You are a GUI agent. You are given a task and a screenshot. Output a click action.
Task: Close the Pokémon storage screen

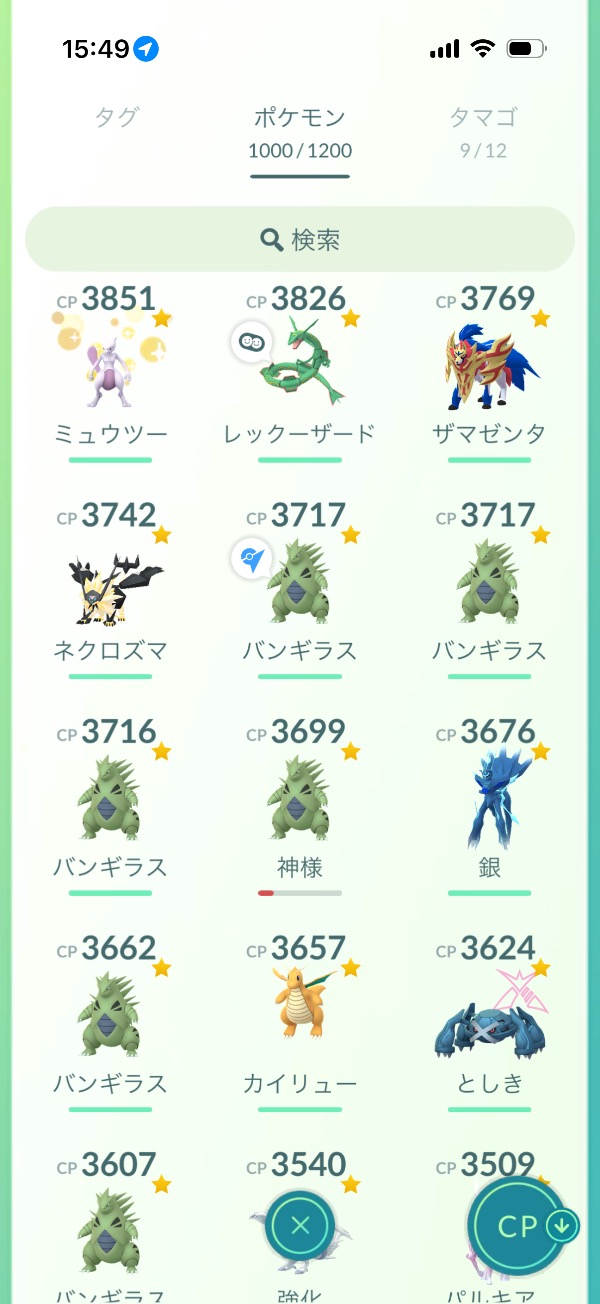tap(300, 1226)
